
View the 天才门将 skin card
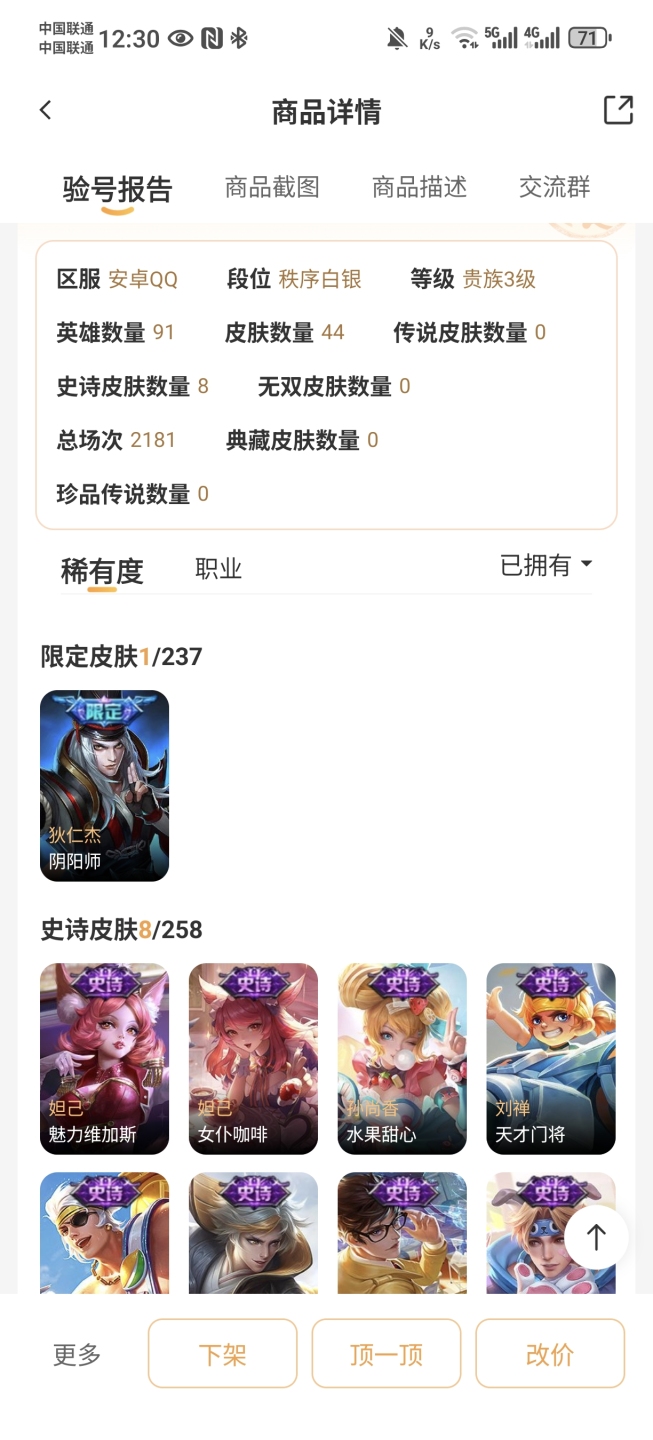point(551,1058)
